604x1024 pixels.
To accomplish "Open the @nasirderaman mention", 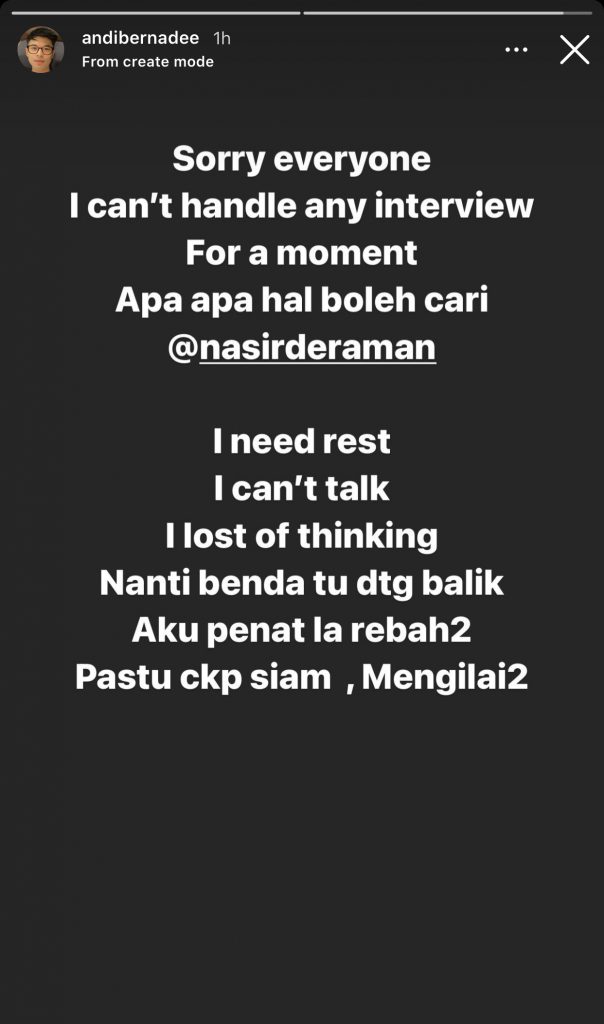I will click(303, 348).
